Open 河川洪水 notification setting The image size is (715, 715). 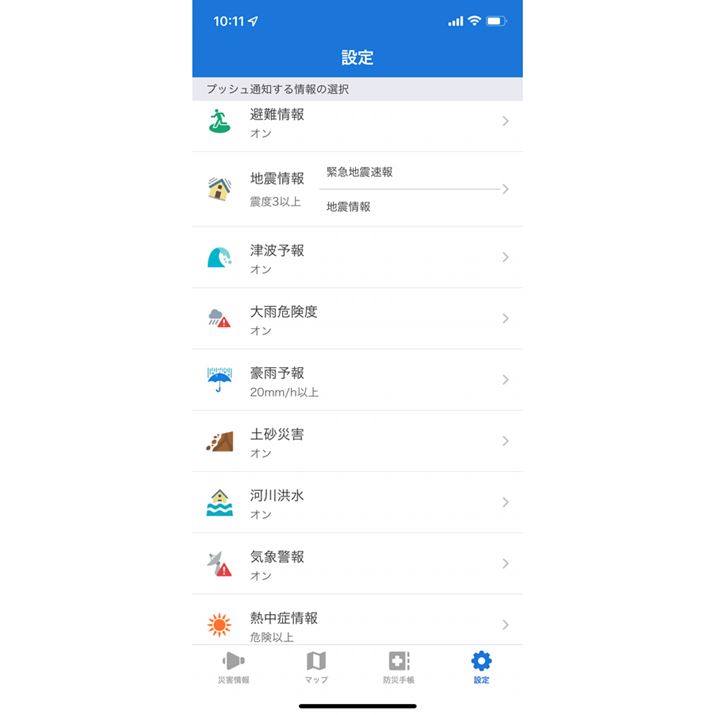click(x=357, y=502)
